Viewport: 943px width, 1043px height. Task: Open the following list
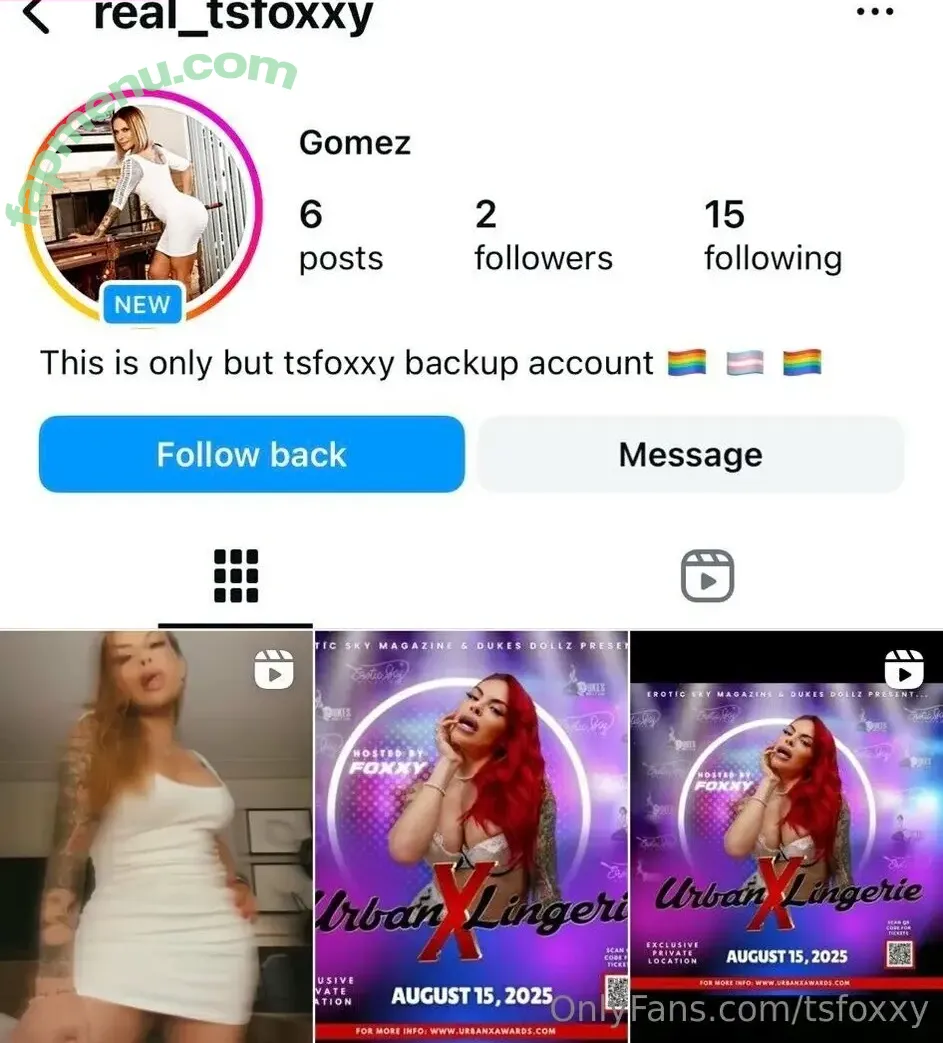[772, 236]
